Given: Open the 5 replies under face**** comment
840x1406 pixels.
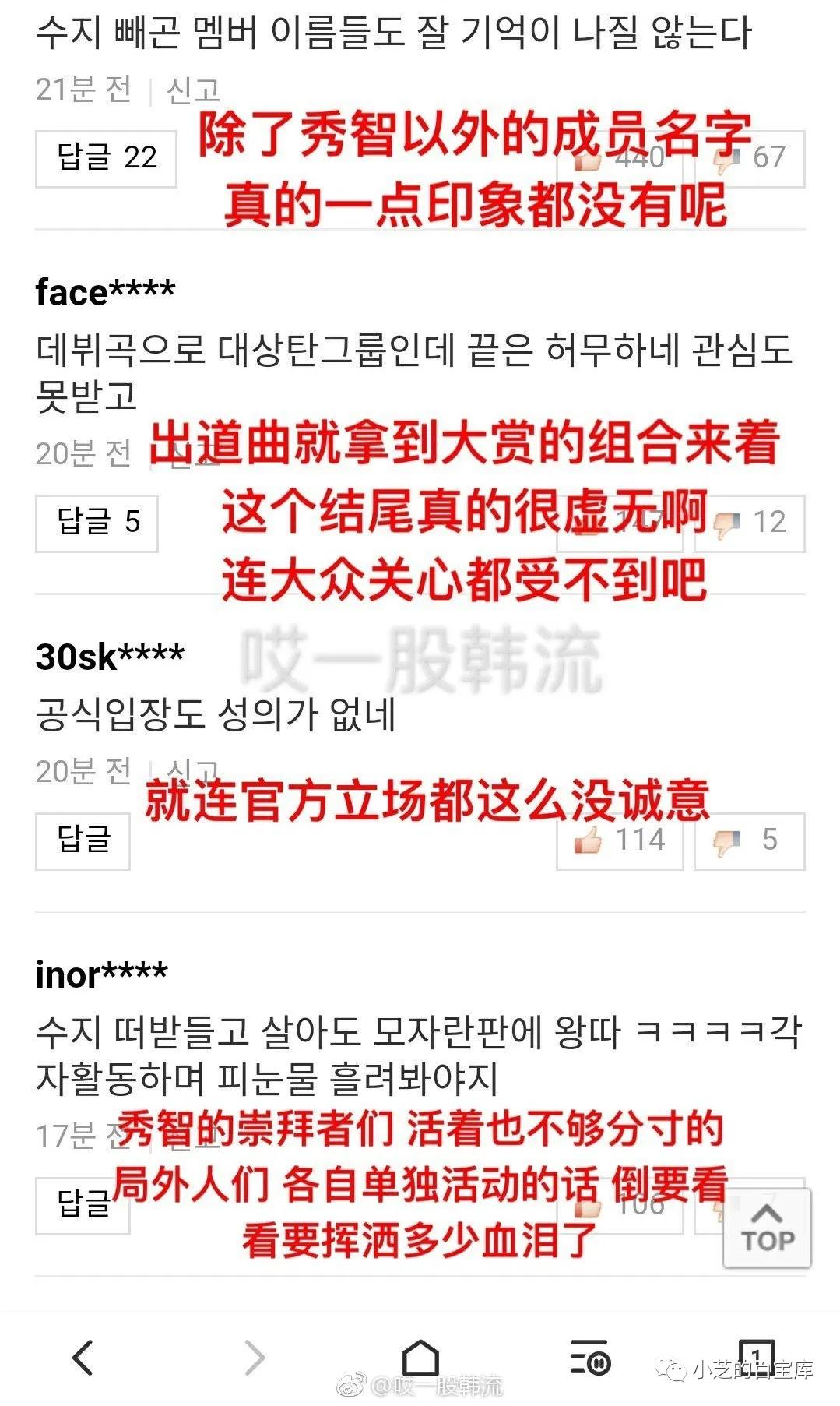Looking at the screenshot, I should tap(97, 523).
